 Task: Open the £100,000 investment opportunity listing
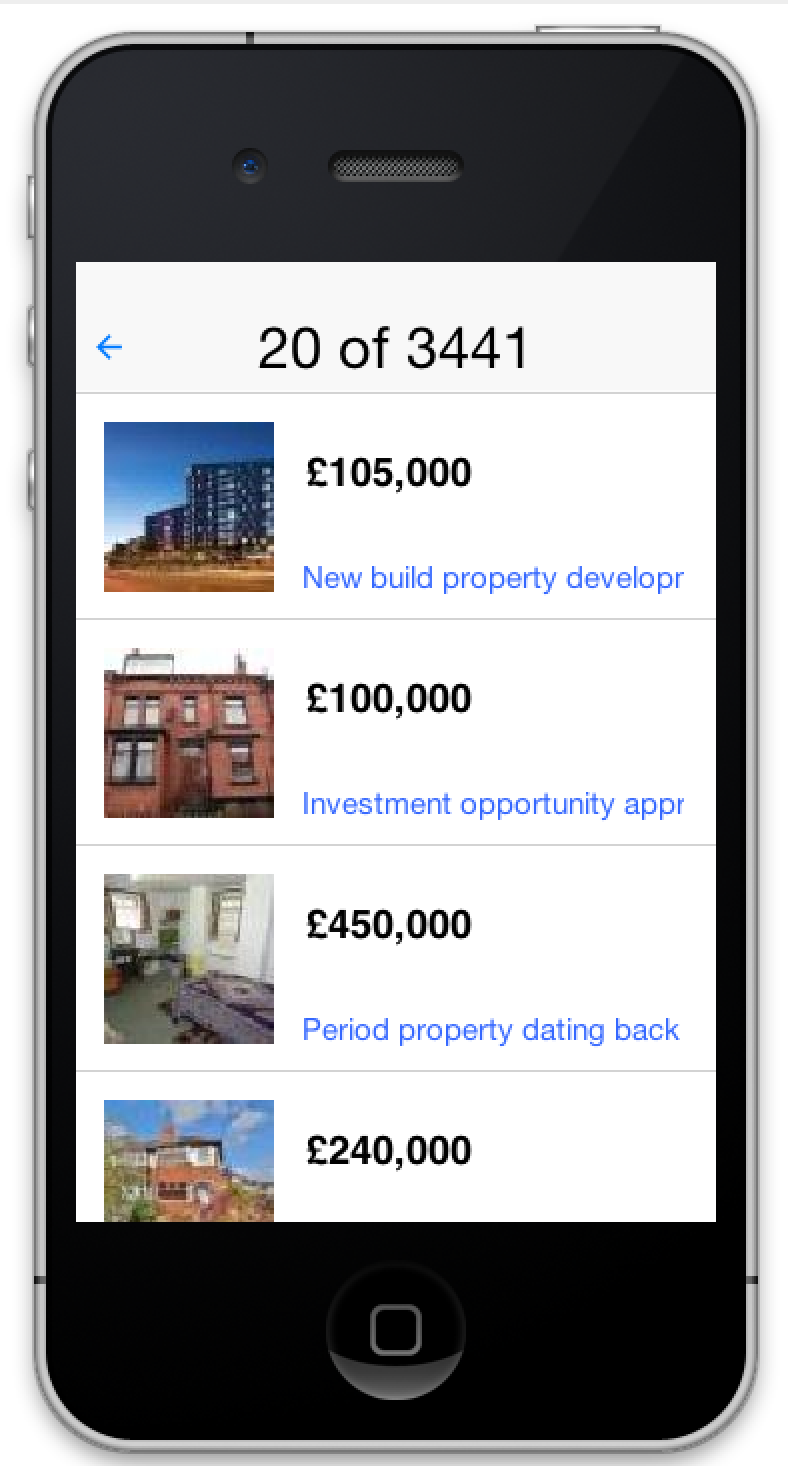click(x=396, y=732)
